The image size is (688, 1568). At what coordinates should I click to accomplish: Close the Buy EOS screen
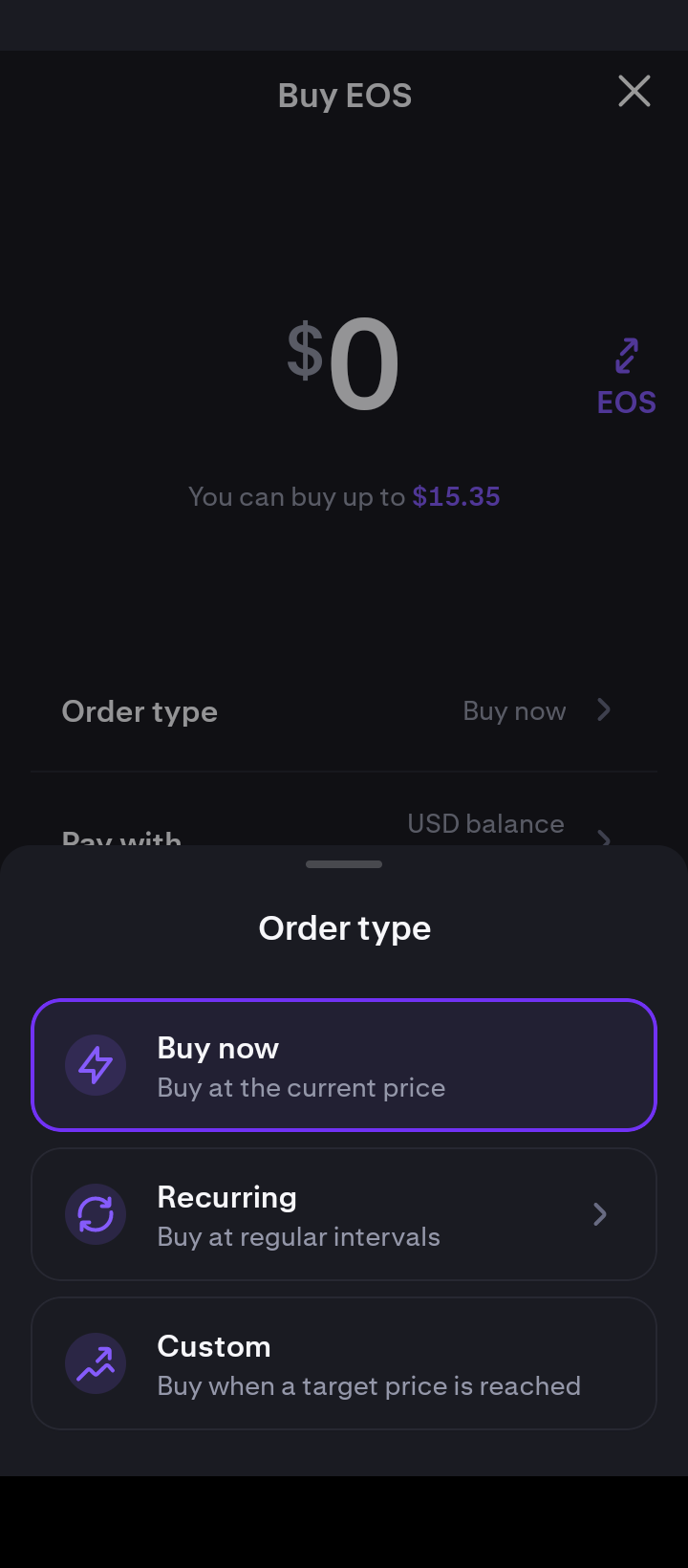click(x=634, y=92)
